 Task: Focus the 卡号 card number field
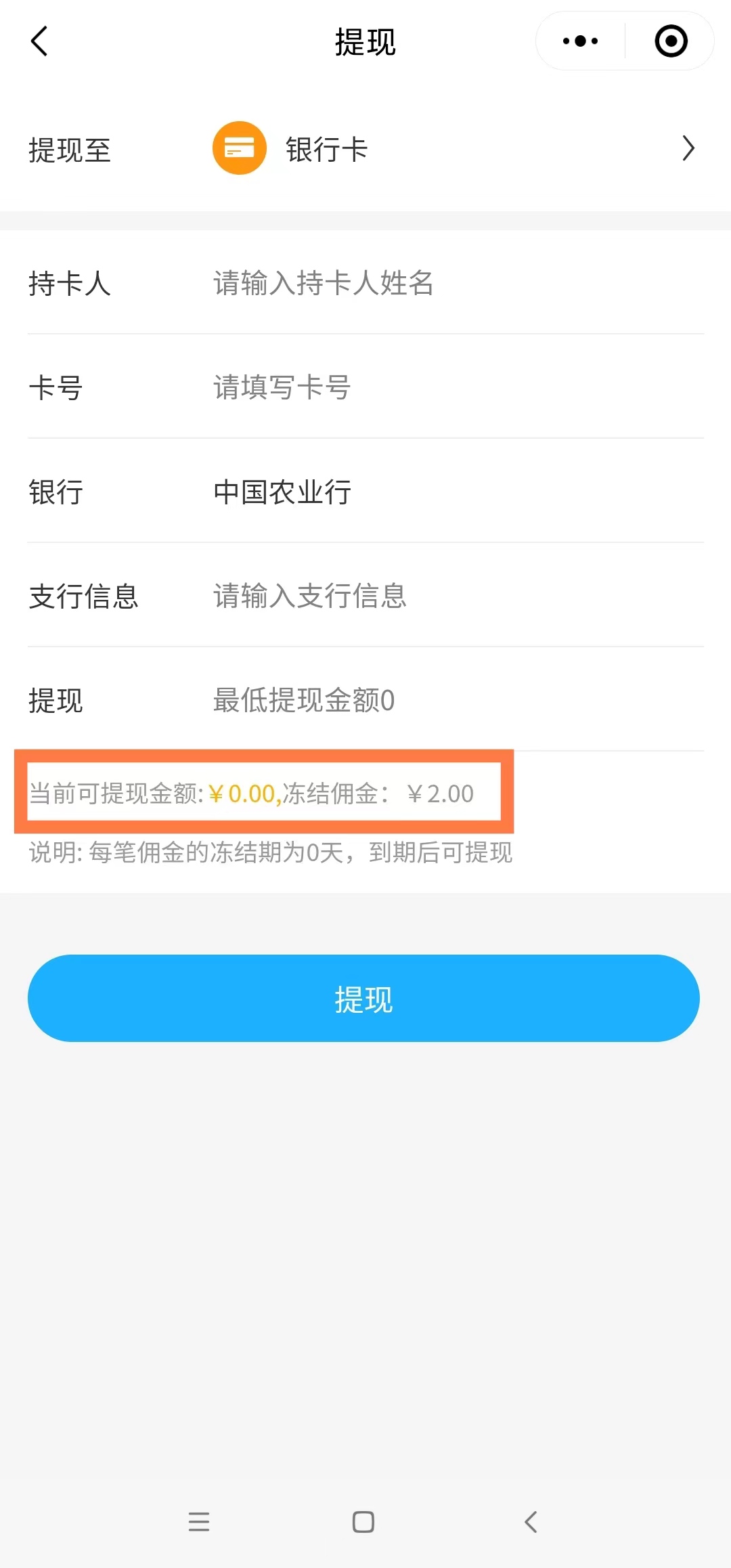[x=458, y=387]
